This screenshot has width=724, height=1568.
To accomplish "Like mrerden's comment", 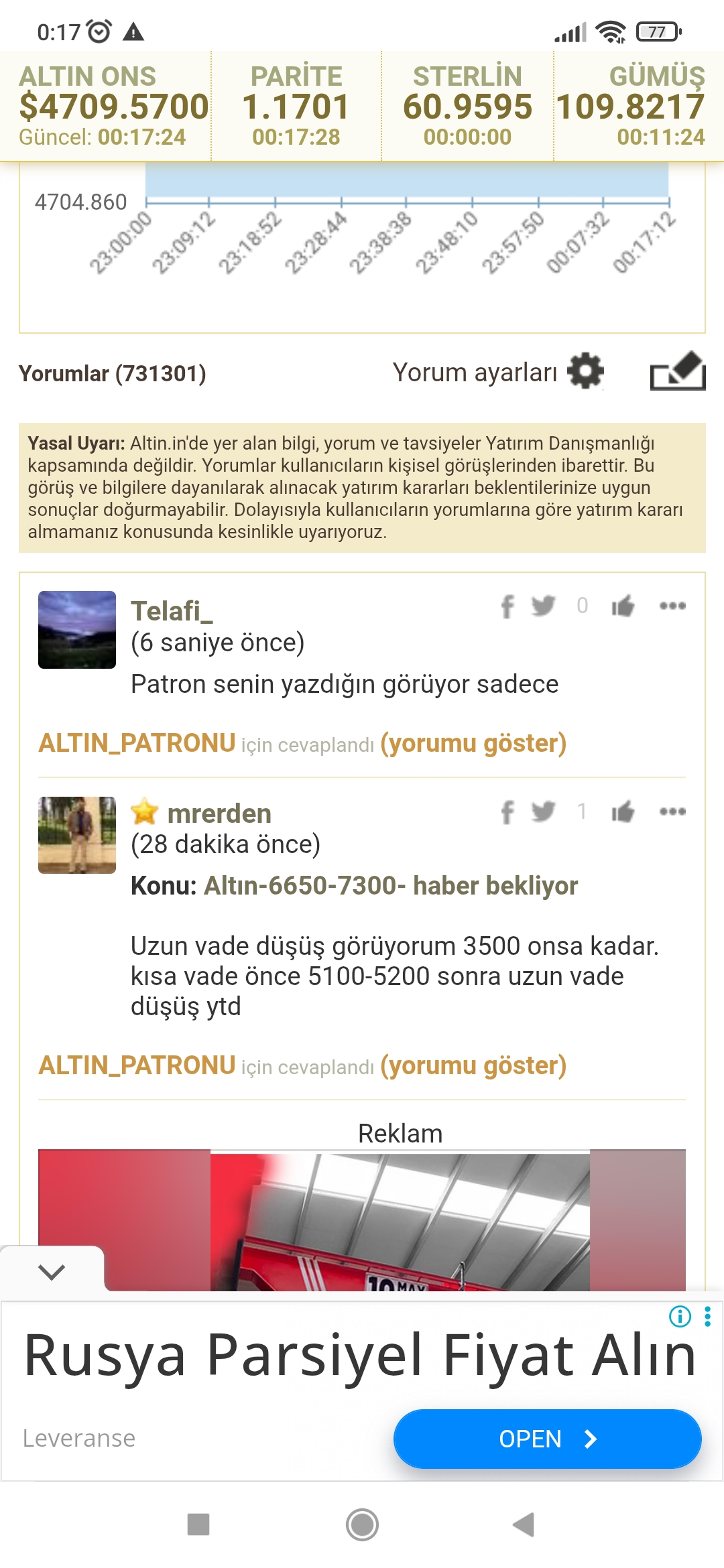I will [x=622, y=812].
